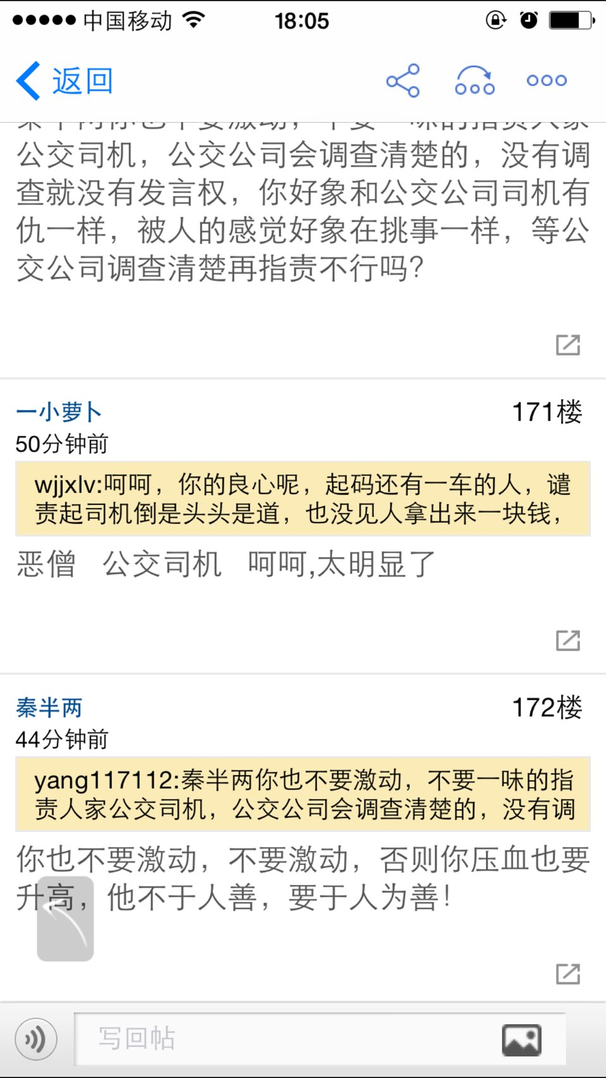This screenshot has height=1078, width=606.
Task: Reply to the post above floor 171
Action: pos(567,345)
